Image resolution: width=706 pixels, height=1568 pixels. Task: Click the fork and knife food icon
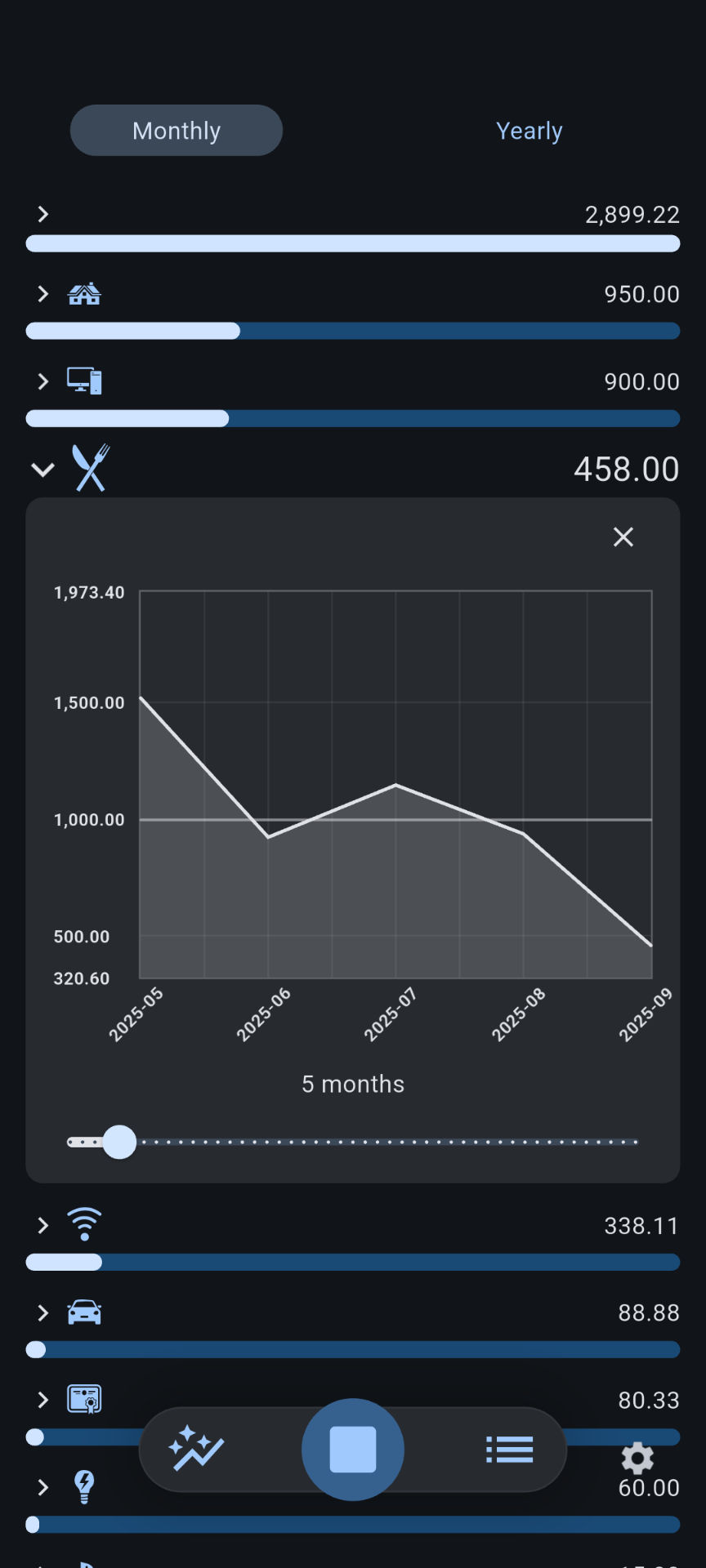pos(90,468)
